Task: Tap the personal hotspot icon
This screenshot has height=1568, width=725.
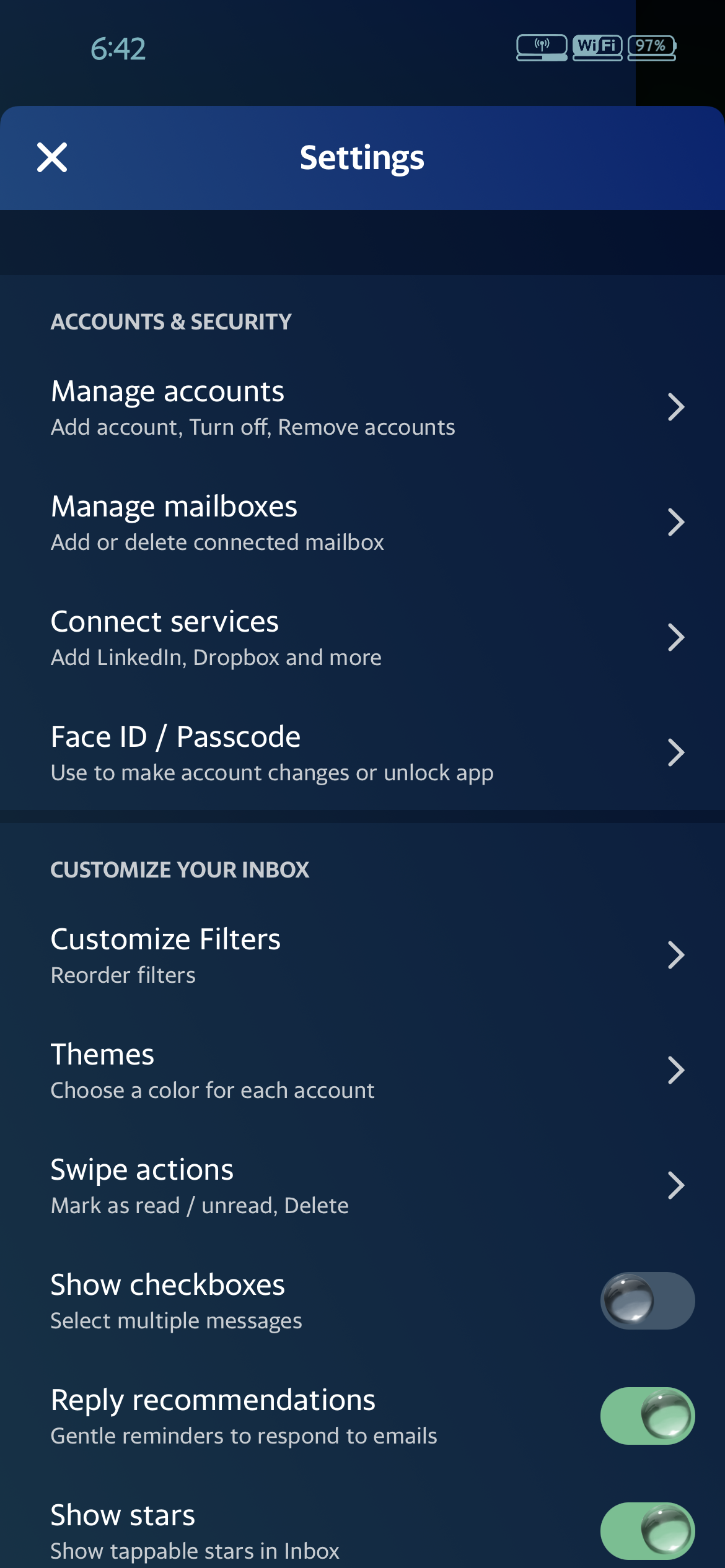Action: [x=542, y=45]
